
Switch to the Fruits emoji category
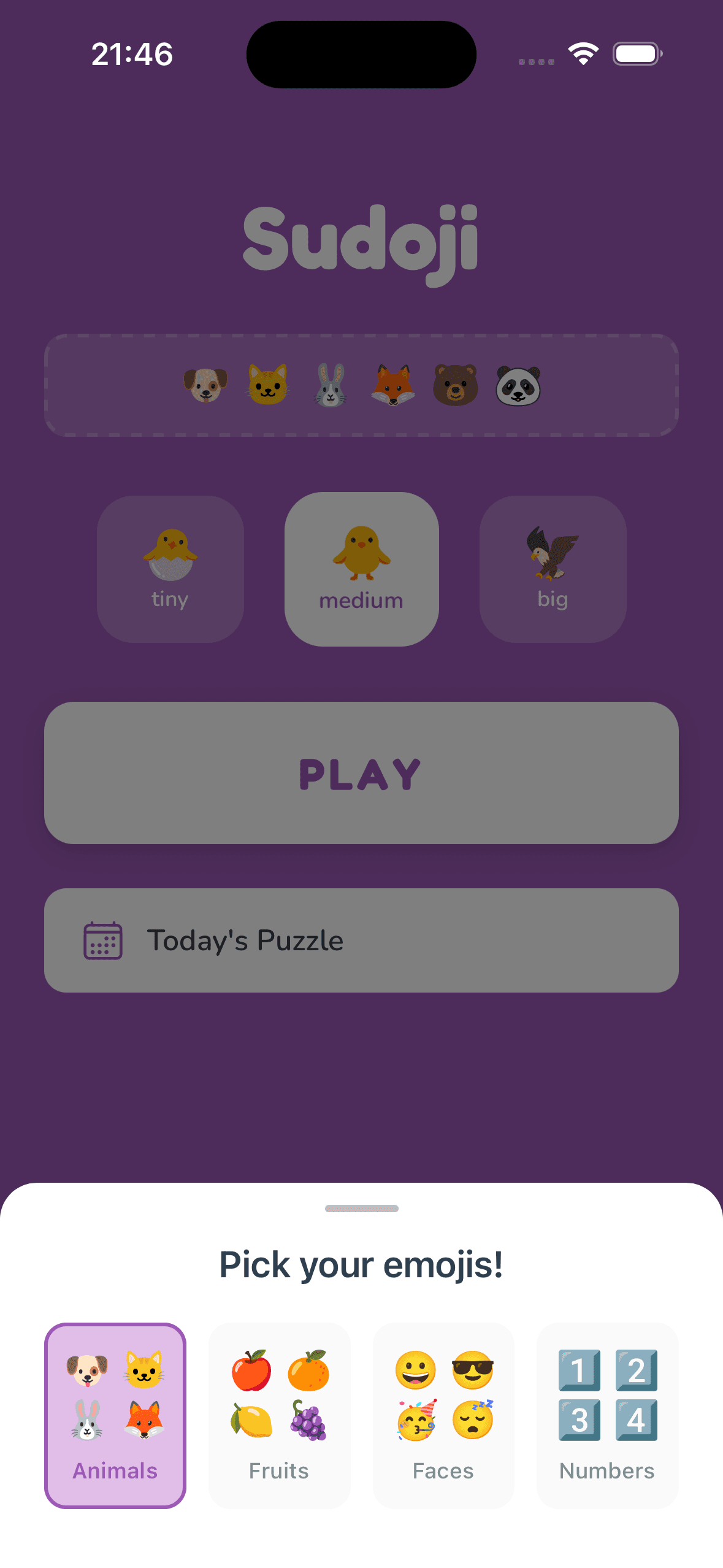279,1405
